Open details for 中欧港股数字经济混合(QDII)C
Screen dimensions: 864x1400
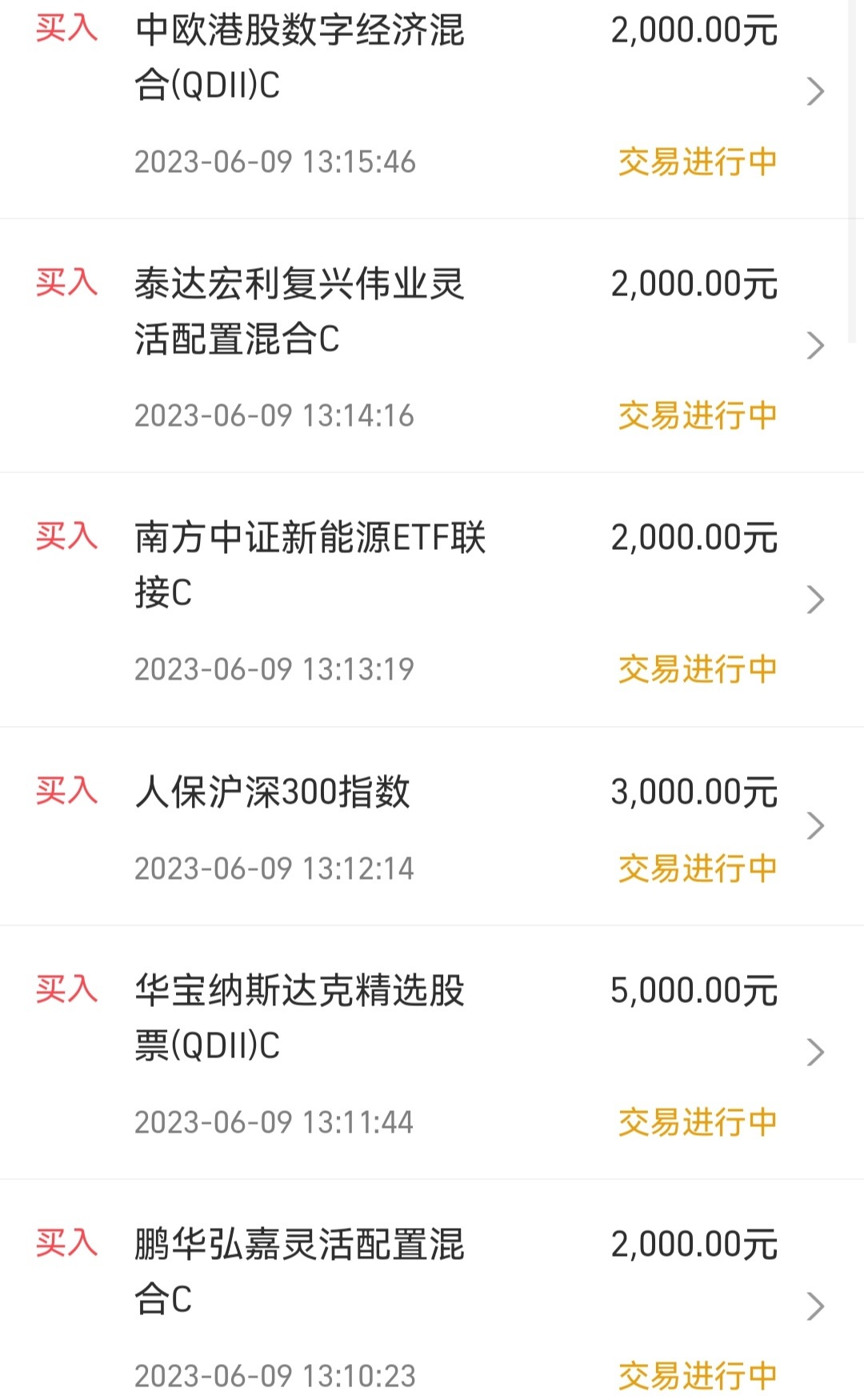815,90
